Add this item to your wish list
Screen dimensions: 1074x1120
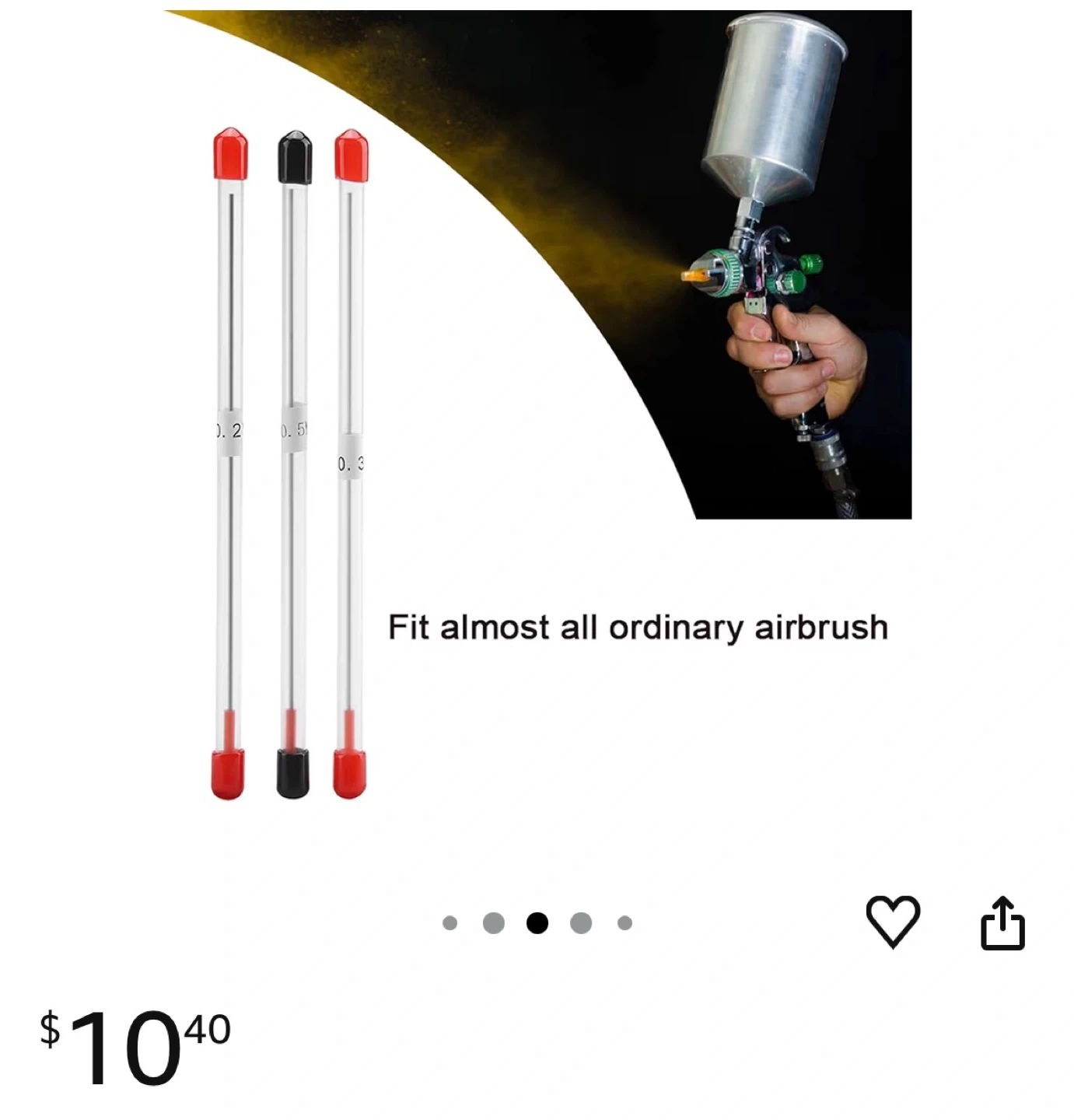(893, 922)
